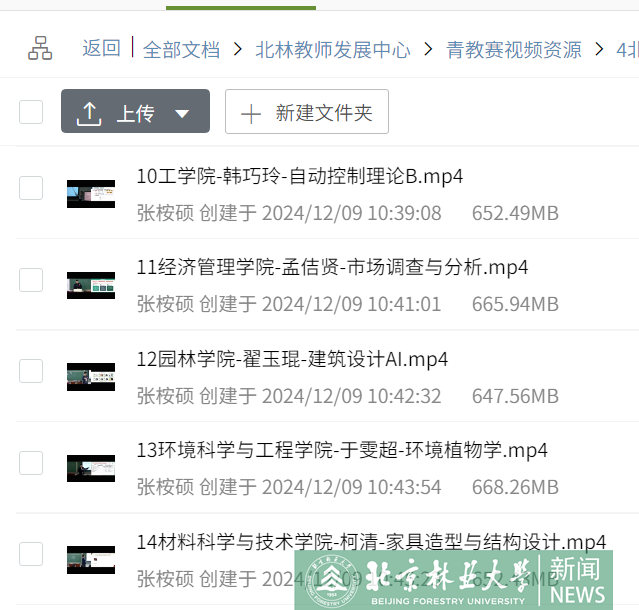Select the checkbox for 10工学院-韩巧玲 video

(31, 188)
